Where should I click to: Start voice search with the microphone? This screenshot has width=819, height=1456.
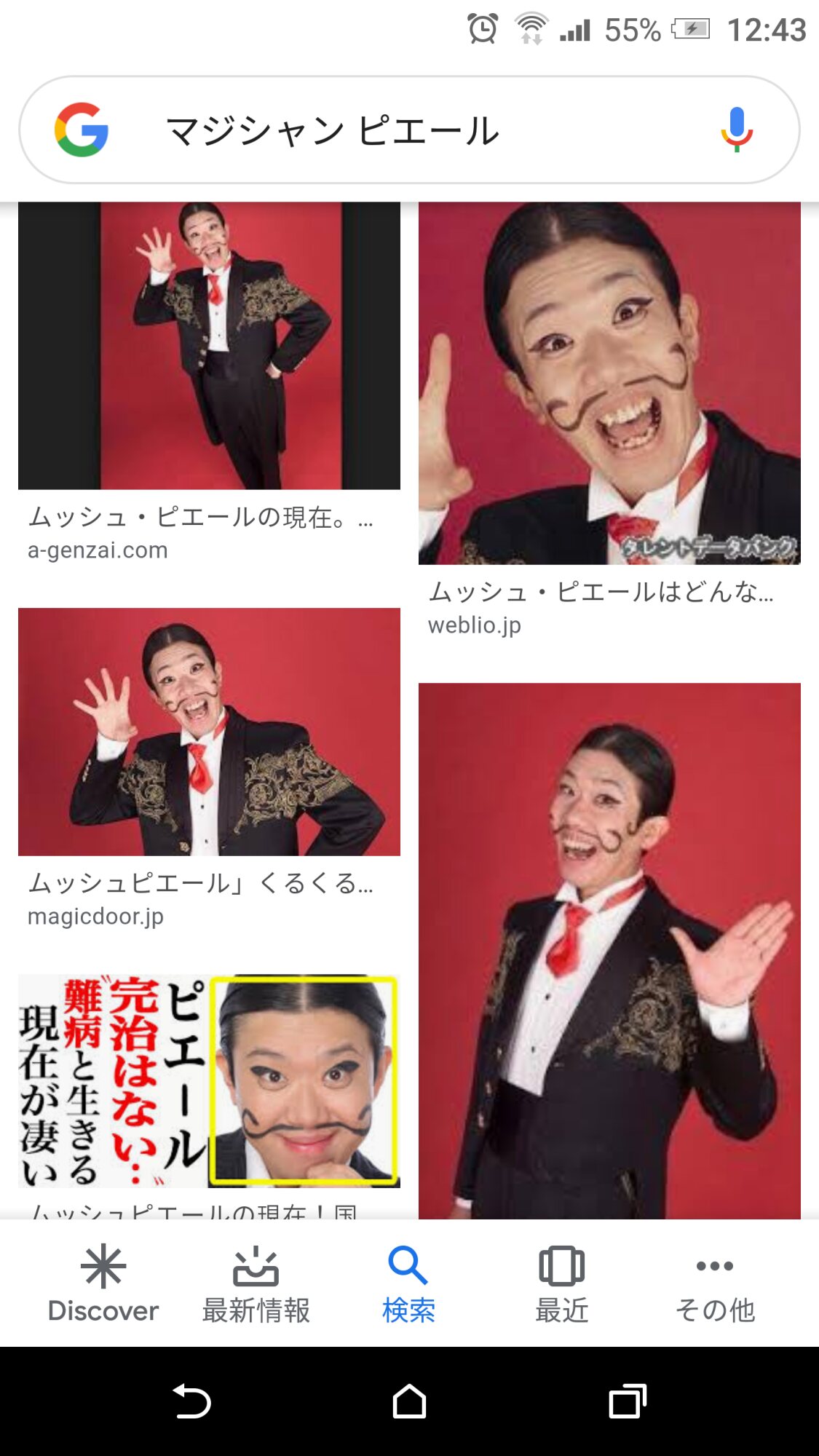point(737,130)
